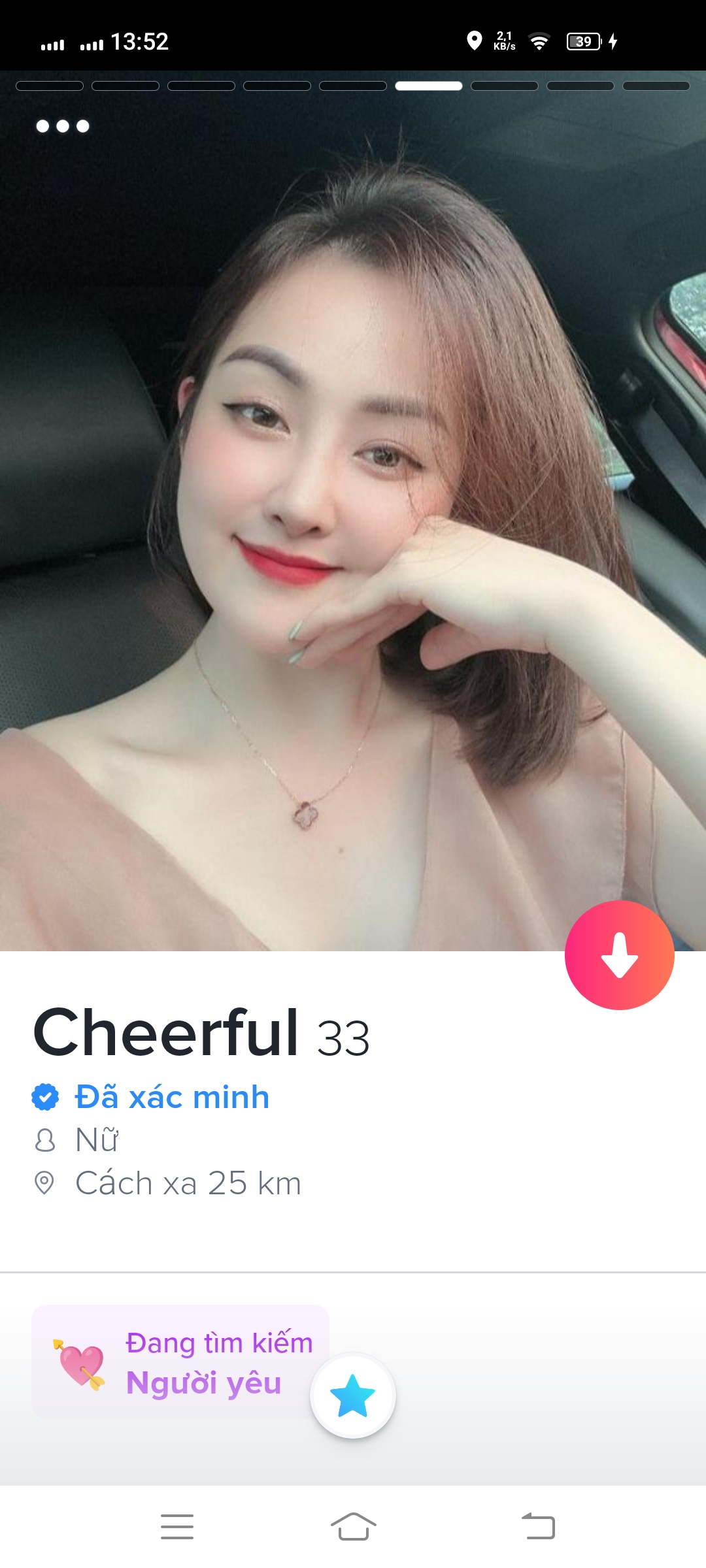
Task: Open the three-dot options menu
Action: click(63, 126)
